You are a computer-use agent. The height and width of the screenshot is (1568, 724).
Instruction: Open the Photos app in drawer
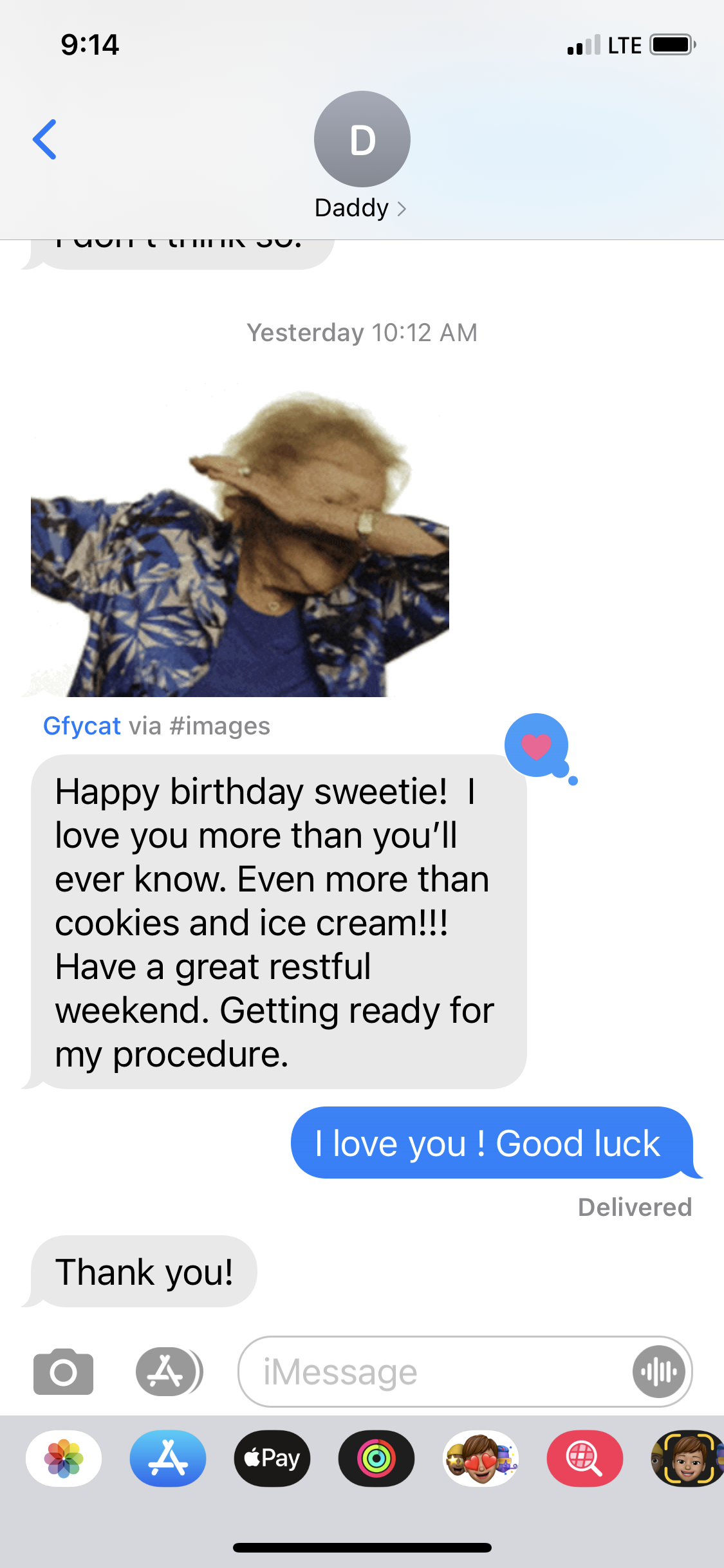coord(64,1459)
